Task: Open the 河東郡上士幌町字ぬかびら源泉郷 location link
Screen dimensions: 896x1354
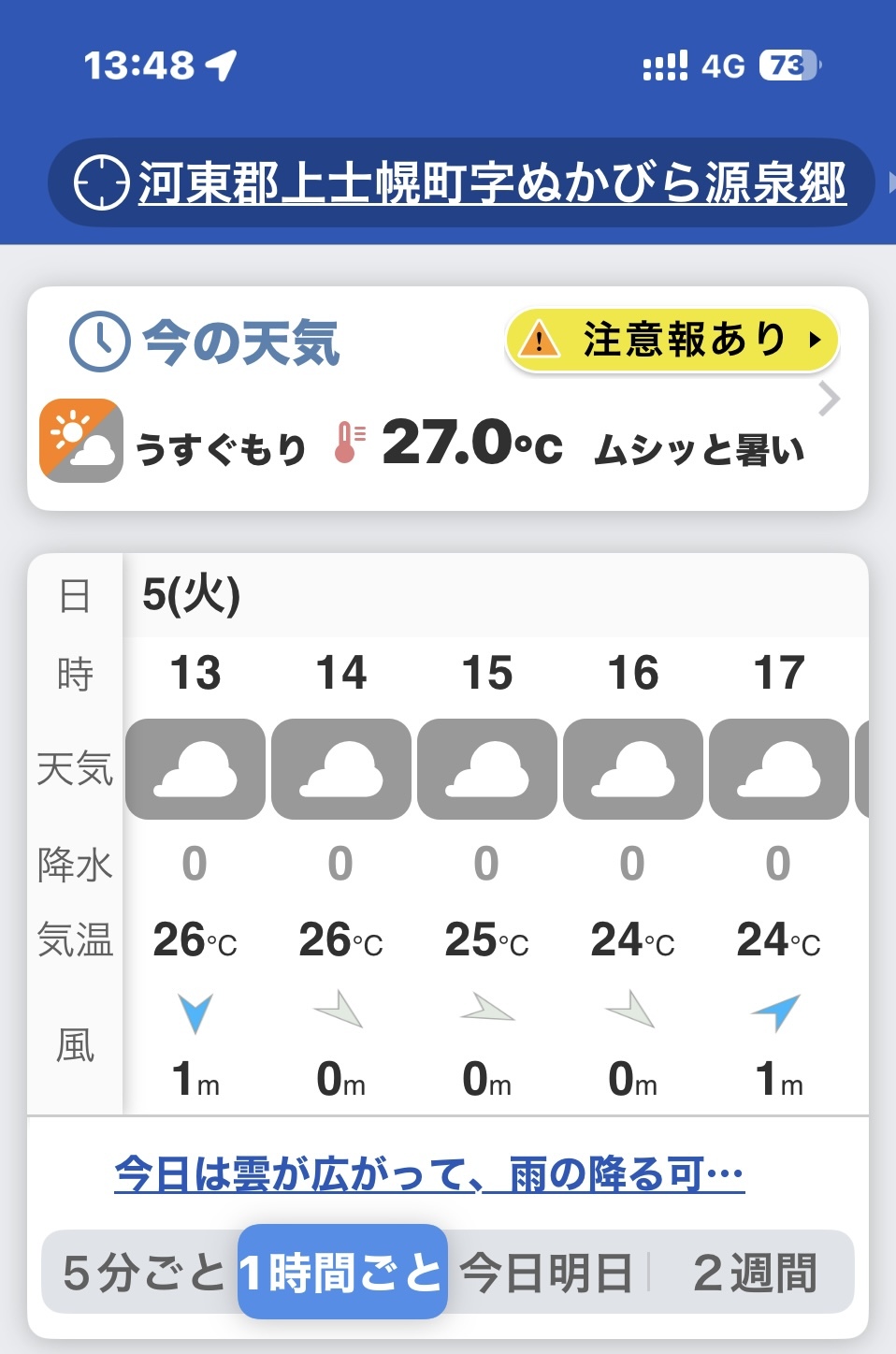Action: (492, 182)
